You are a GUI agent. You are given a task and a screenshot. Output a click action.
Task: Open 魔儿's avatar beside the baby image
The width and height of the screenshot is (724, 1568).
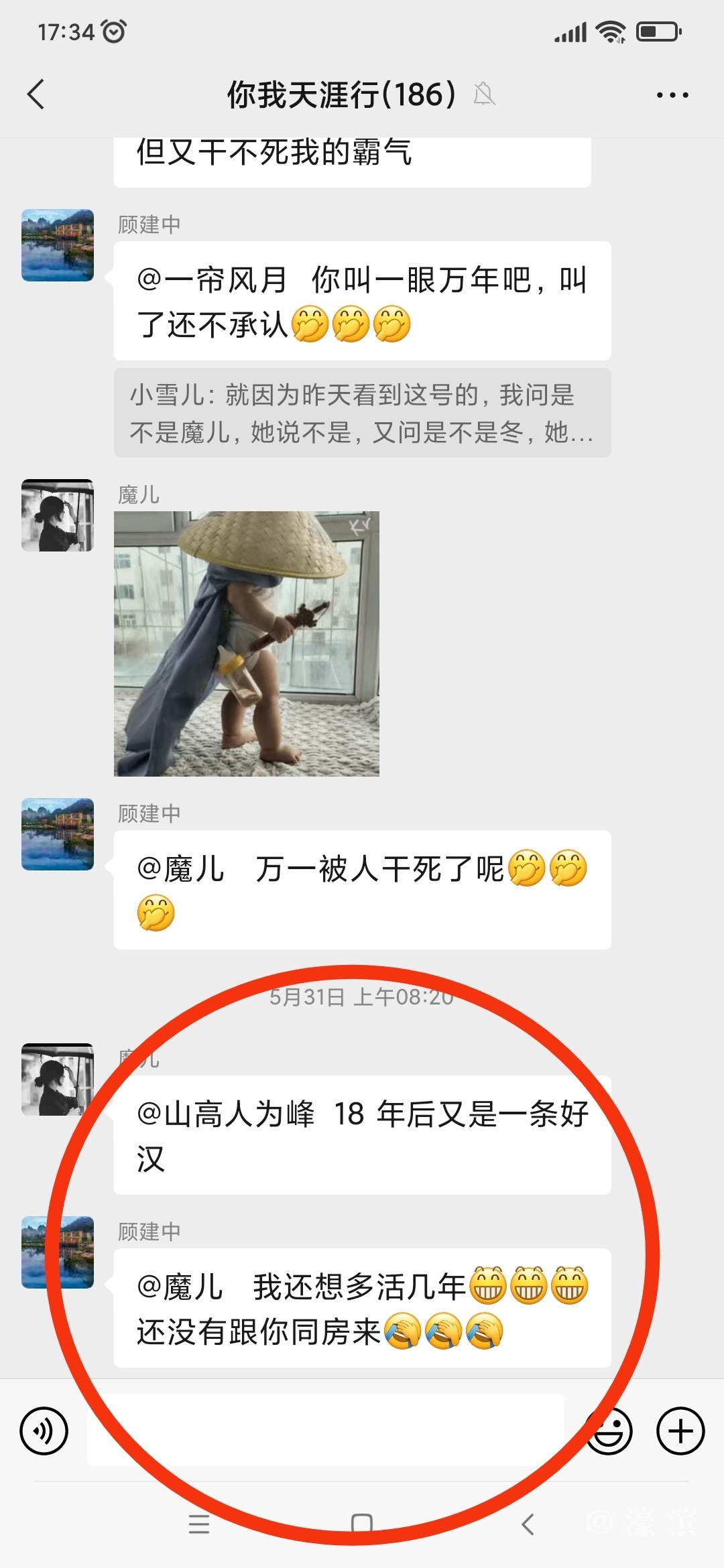[58, 515]
